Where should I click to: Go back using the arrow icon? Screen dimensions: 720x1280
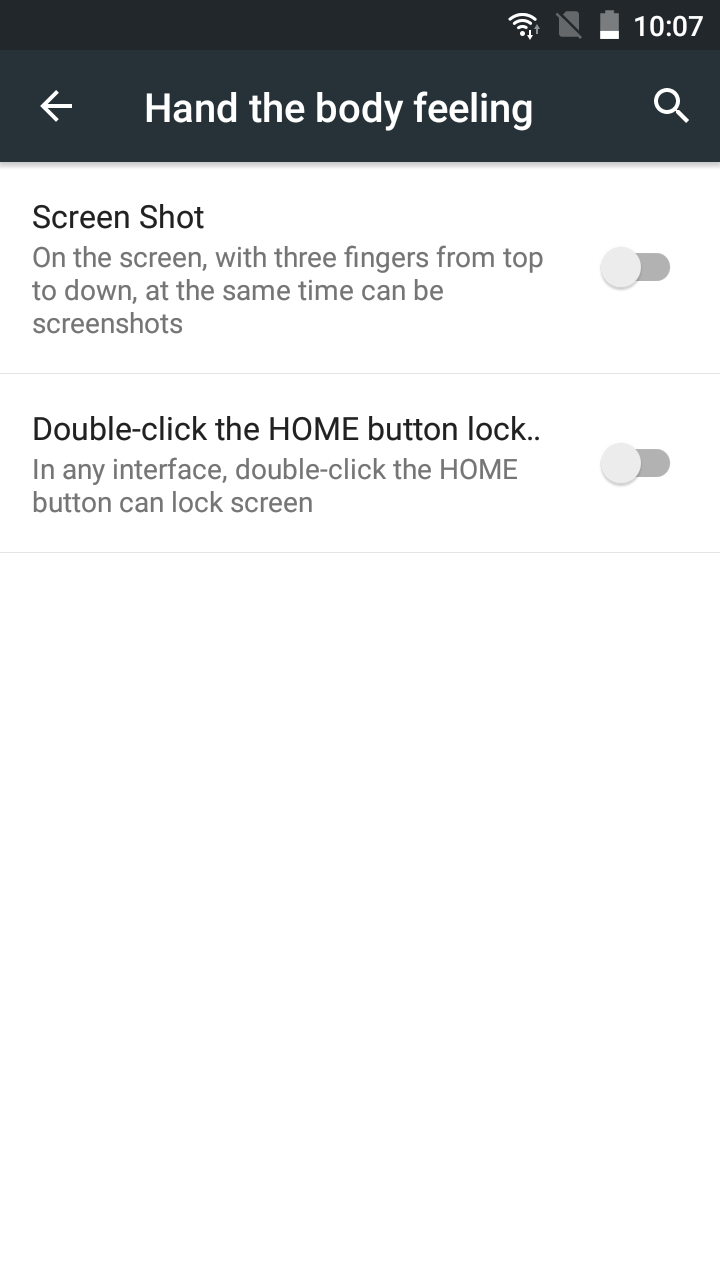pos(56,106)
